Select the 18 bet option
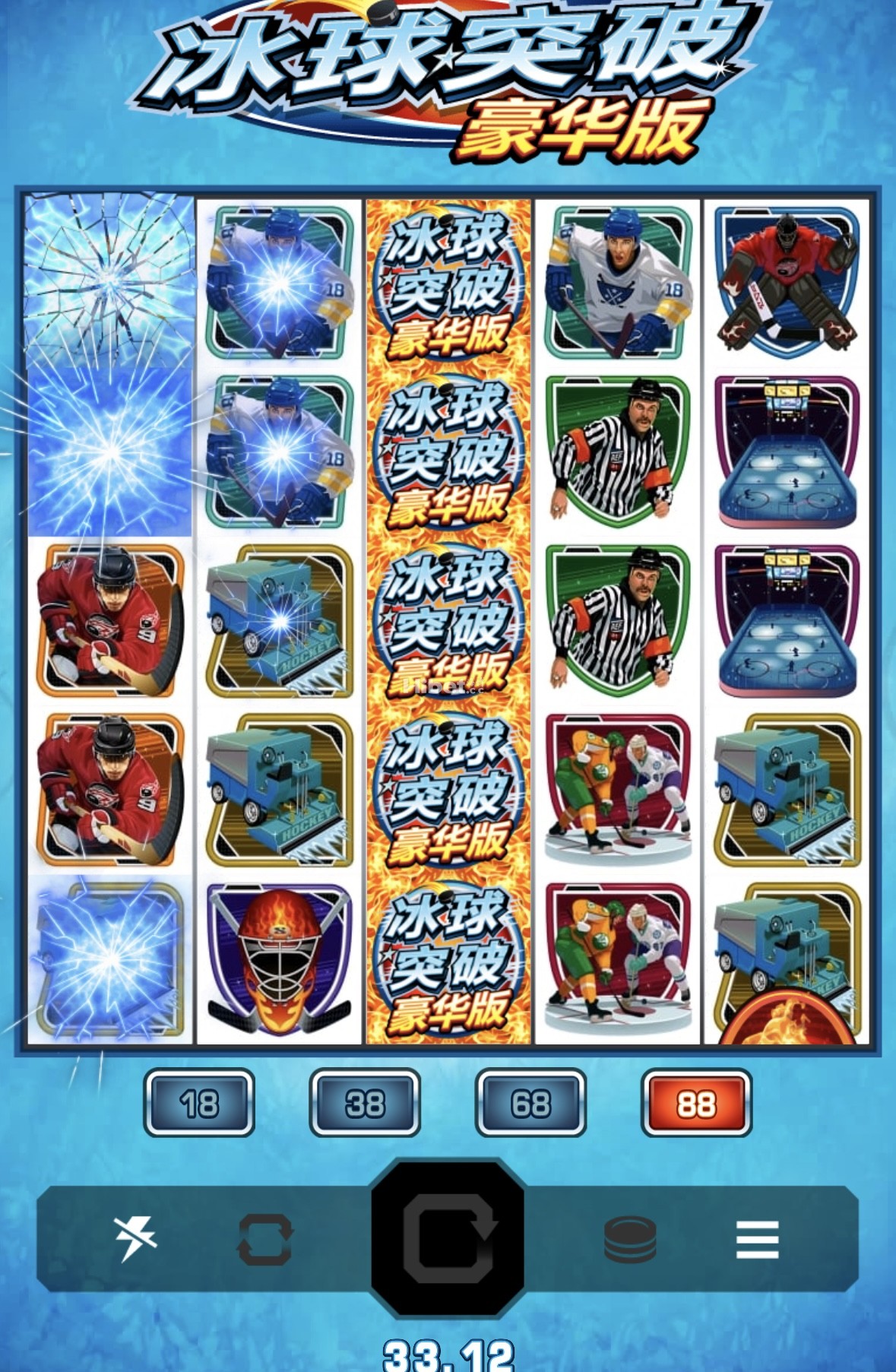 [199, 1103]
